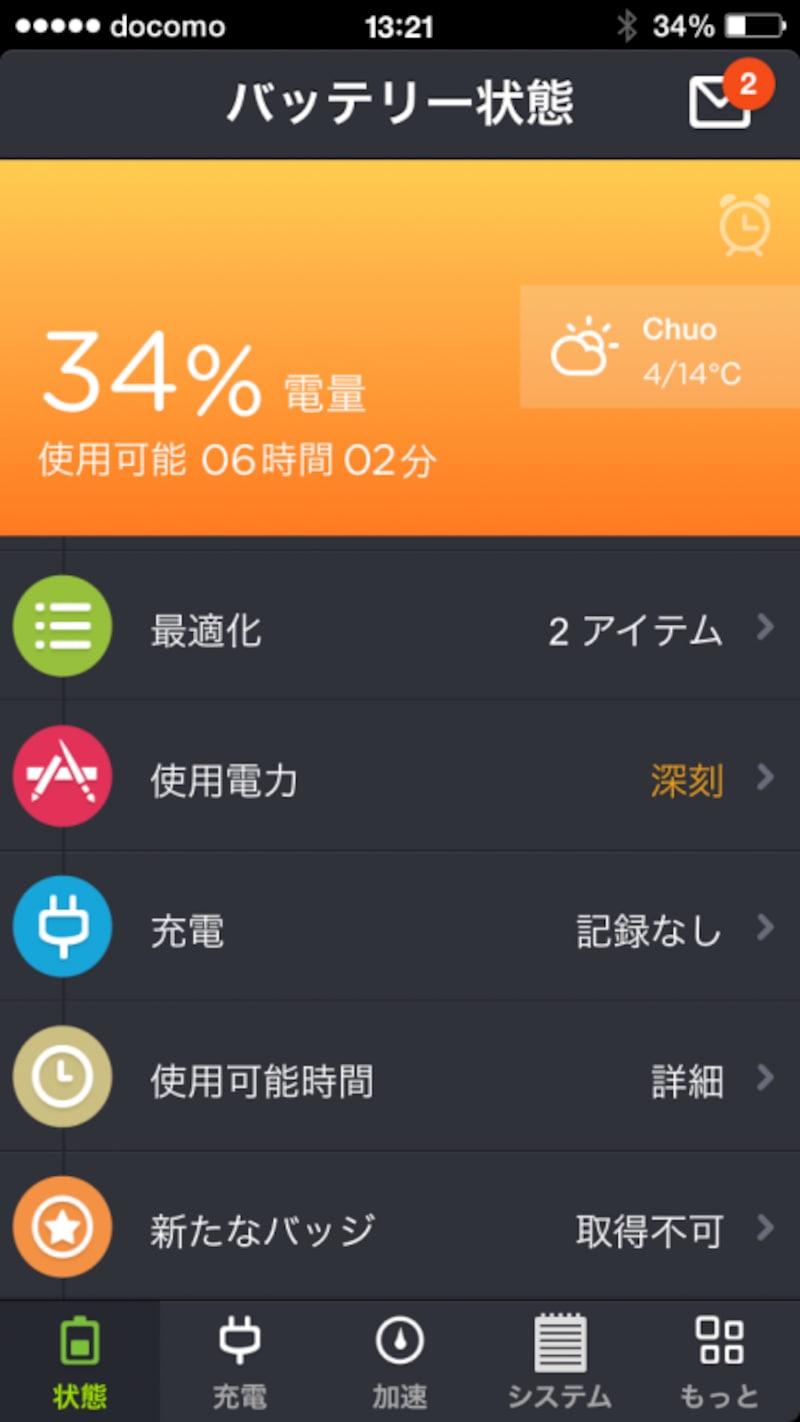Tap the 使用電力 App Store-style power usage icon
The width and height of the screenshot is (800, 1422).
[62, 777]
